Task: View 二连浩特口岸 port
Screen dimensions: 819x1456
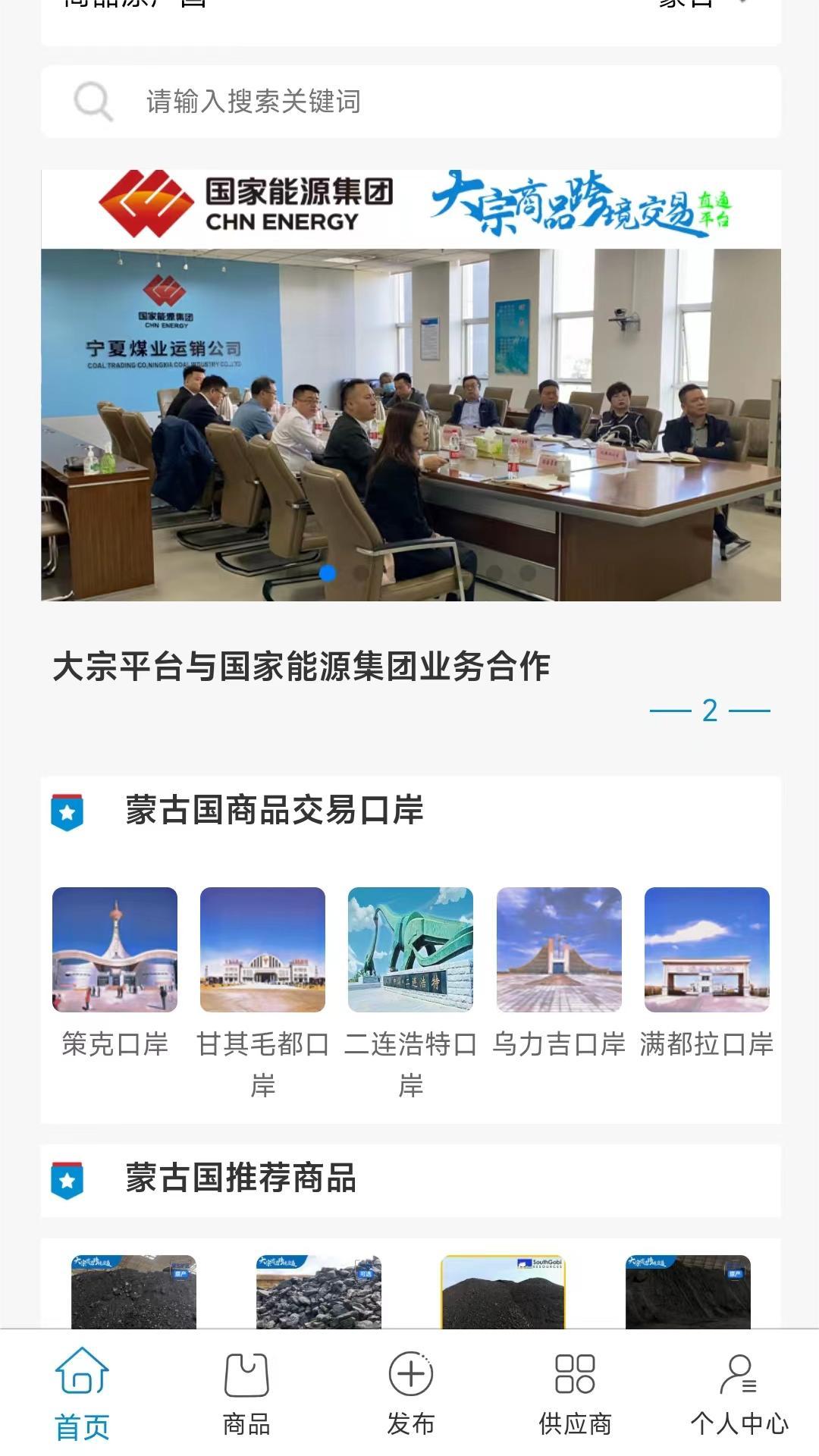Action: click(x=410, y=949)
